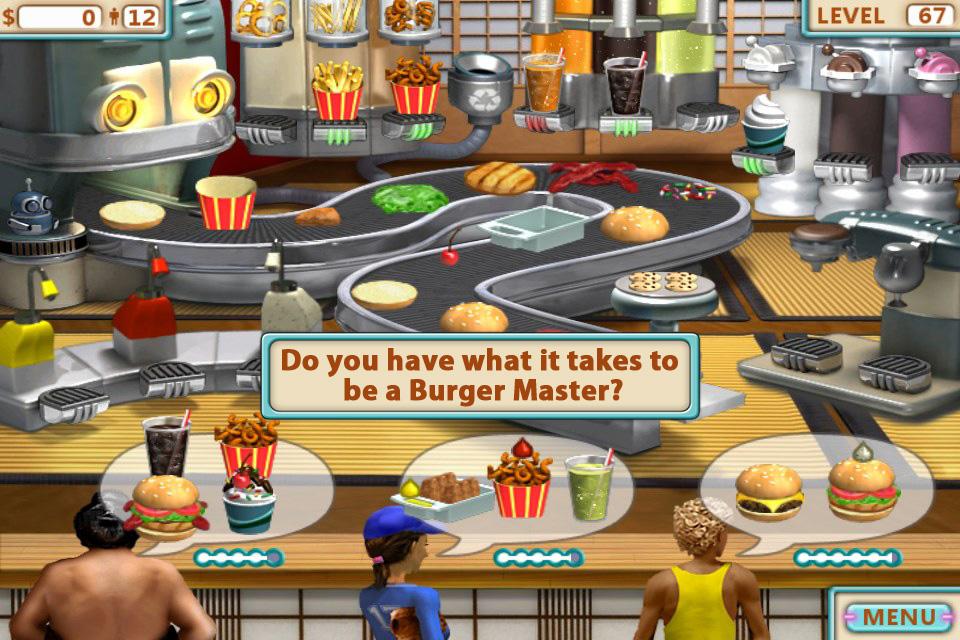Pick up the onion rings cup

(415, 88)
